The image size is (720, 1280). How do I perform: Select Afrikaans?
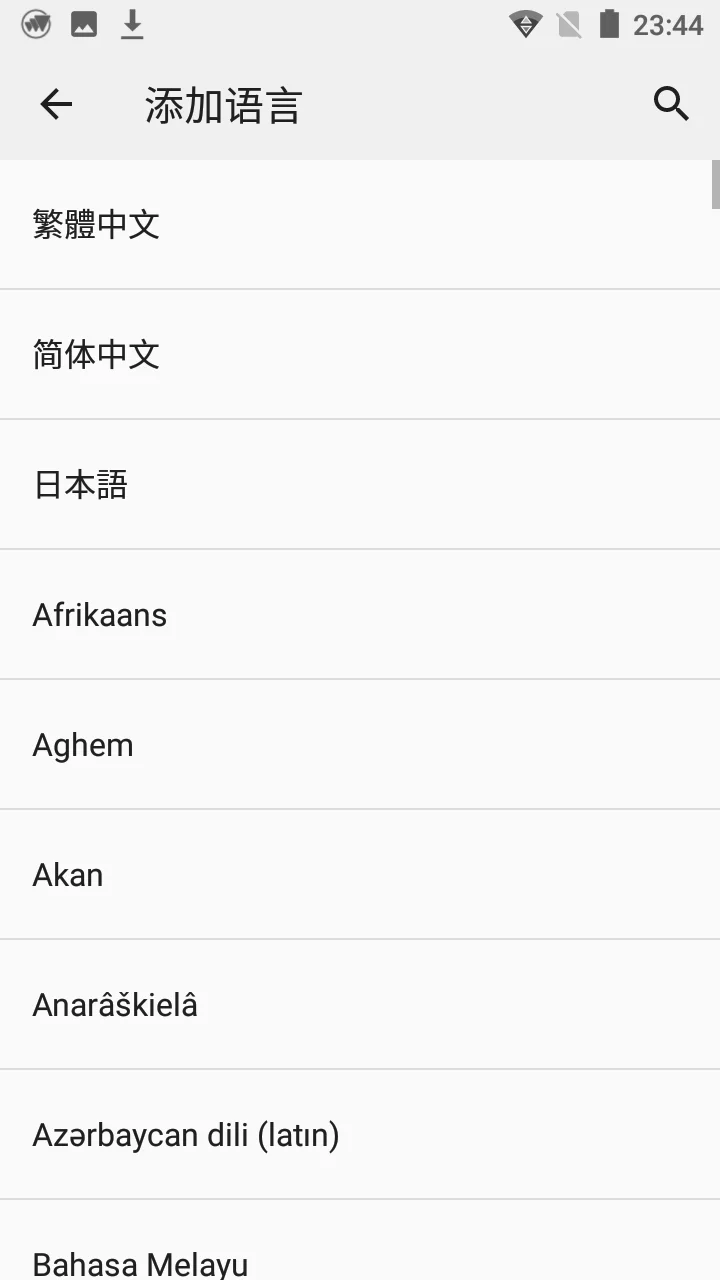tap(360, 615)
